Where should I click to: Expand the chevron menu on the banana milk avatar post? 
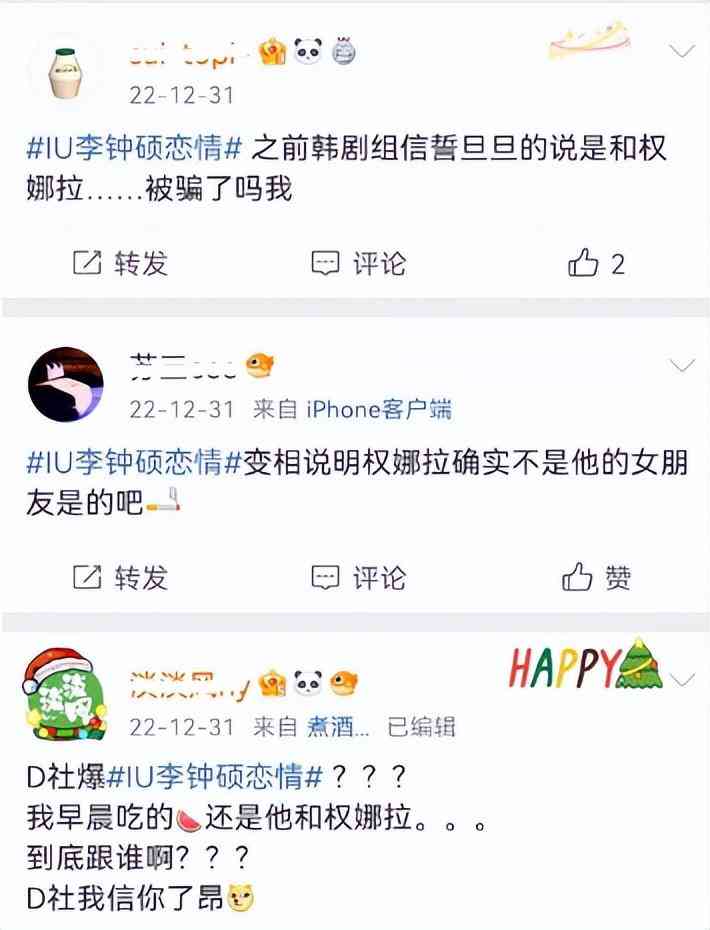click(683, 51)
